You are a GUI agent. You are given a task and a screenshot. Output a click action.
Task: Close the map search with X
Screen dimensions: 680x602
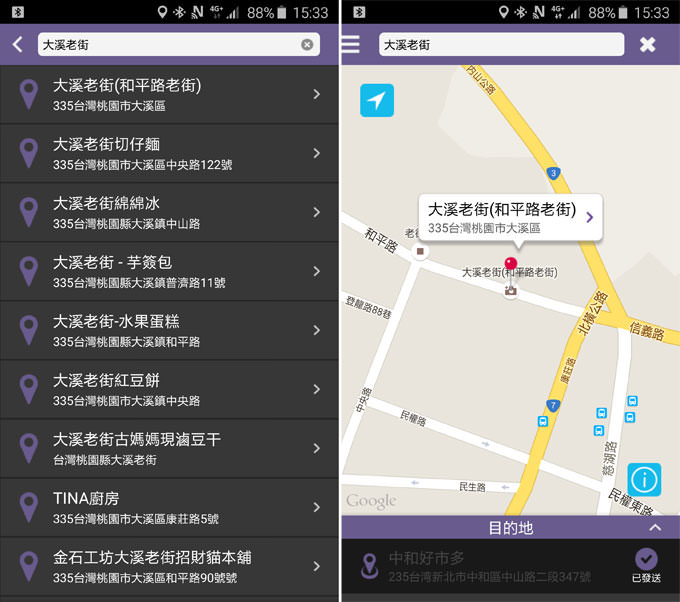tap(648, 45)
